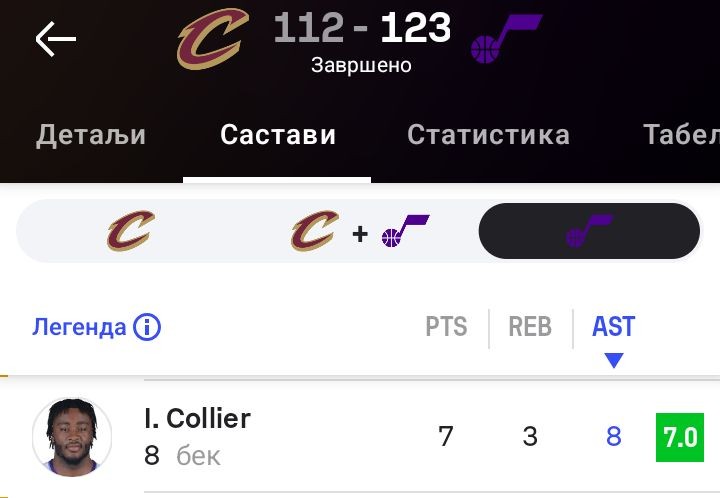Select the Састави tab
720x498 pixels.
(x=278, y=135)
